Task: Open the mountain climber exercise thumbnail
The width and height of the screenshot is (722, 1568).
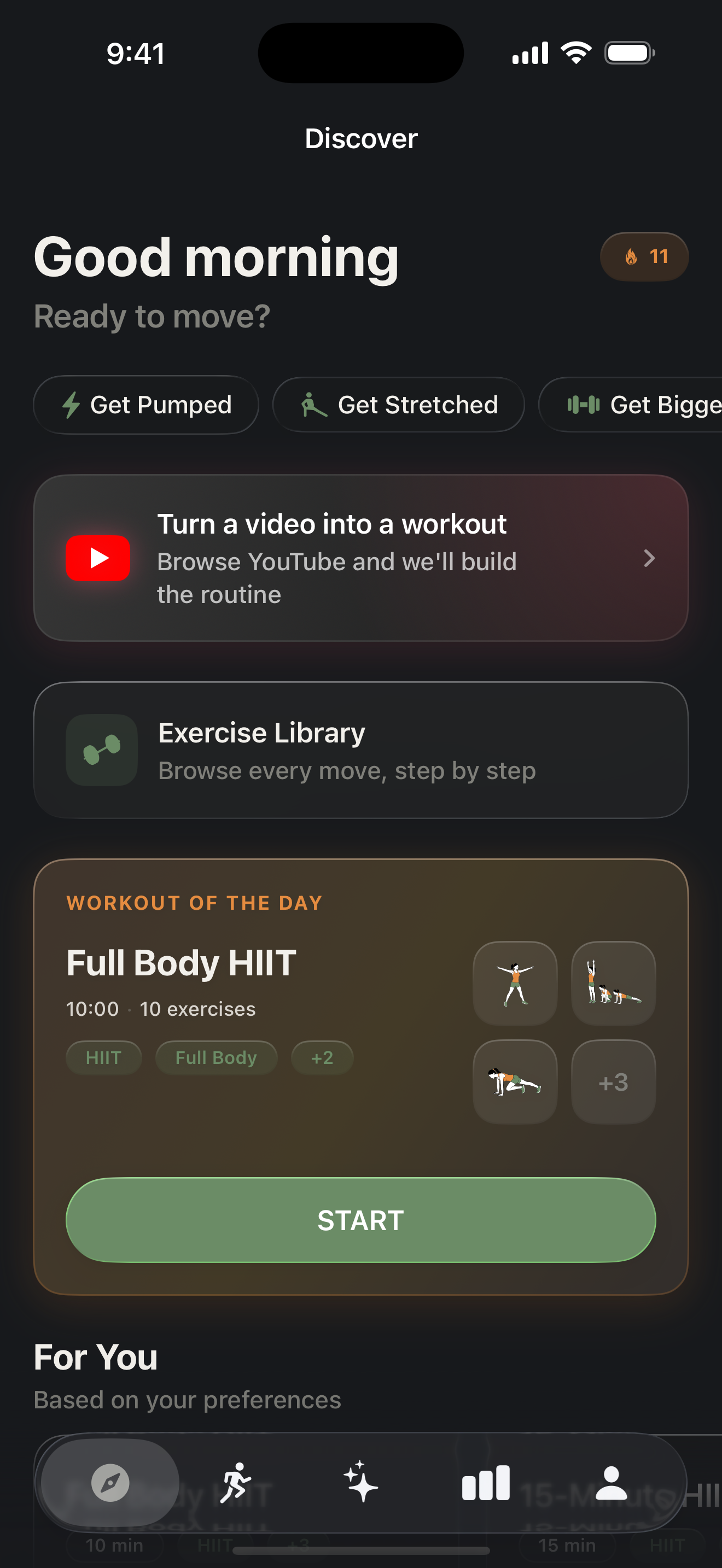Action: (515, 1081)
